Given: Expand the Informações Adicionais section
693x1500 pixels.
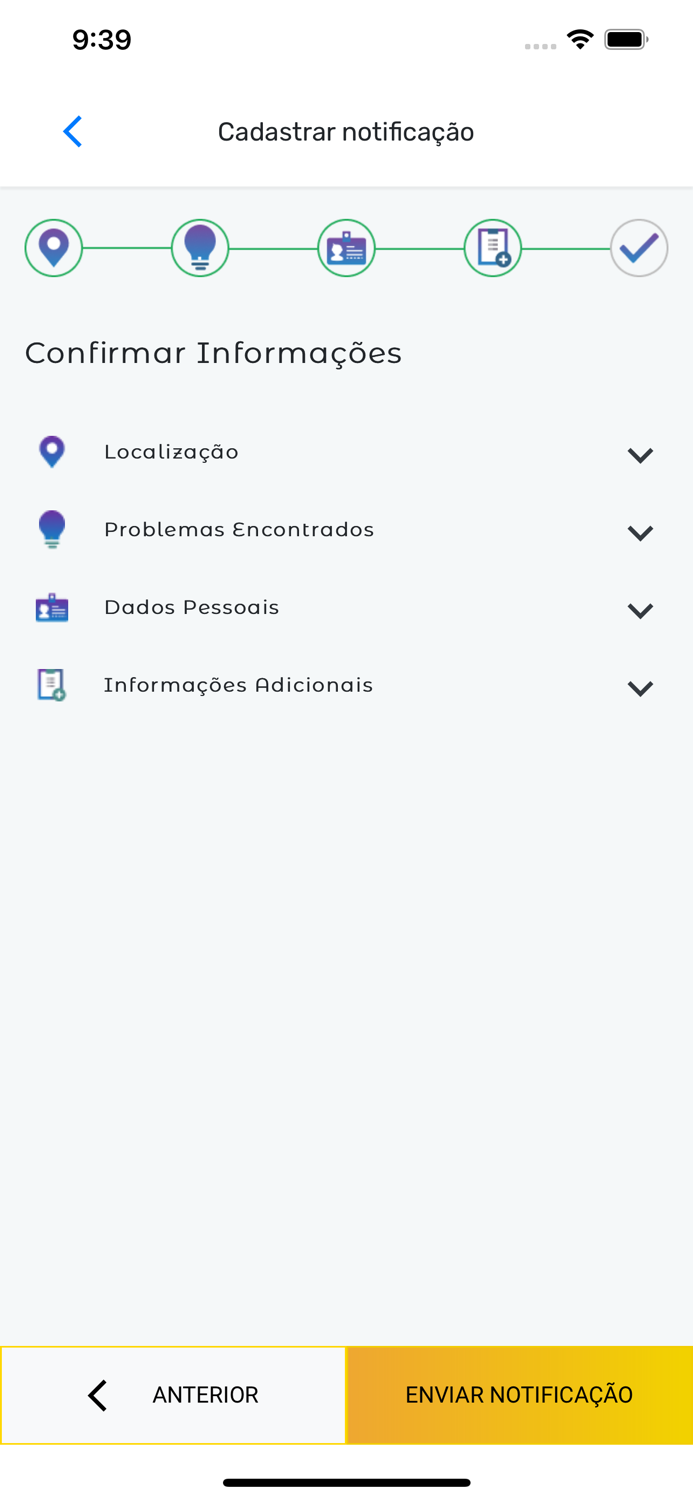Looking at the screenshot, I should coord(640,688).
